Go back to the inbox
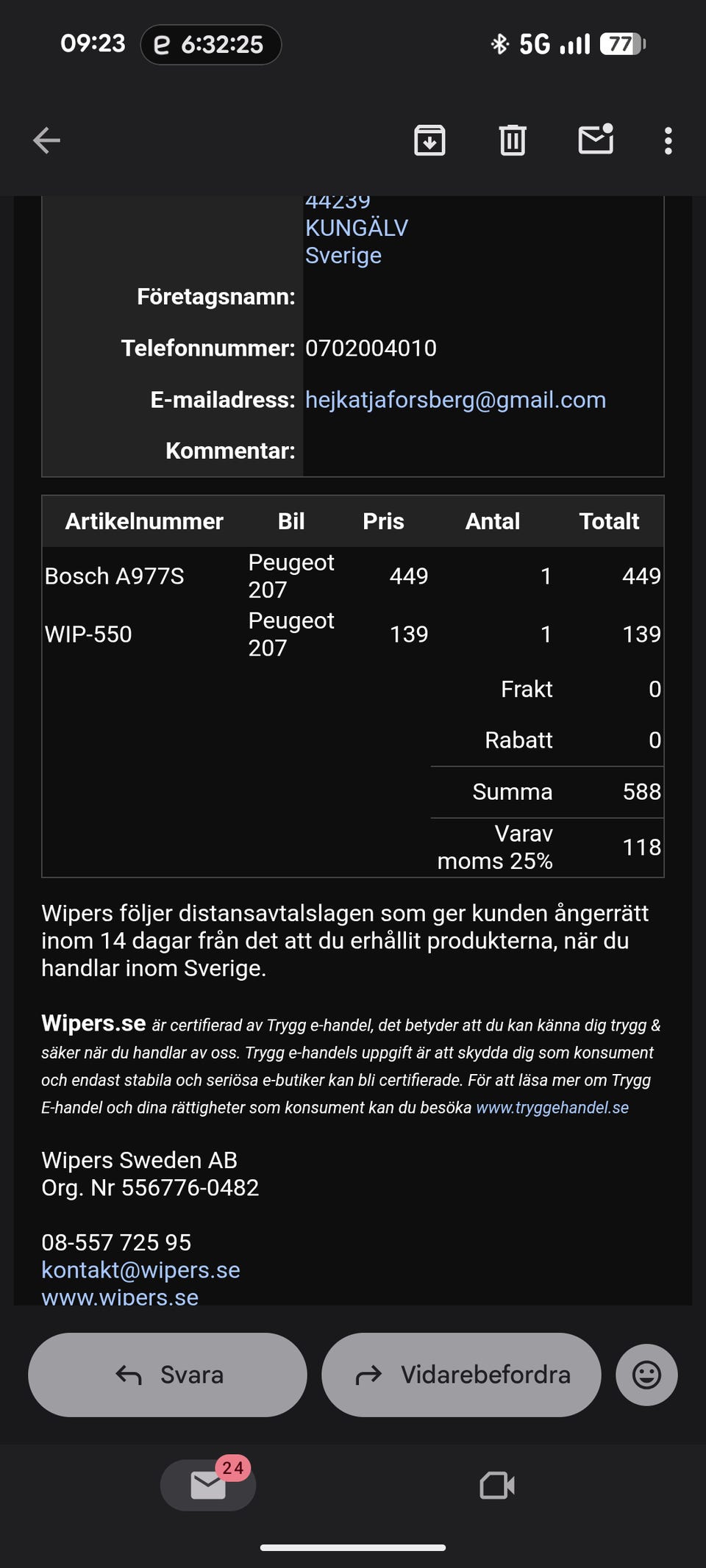 [x=46, y=140]
